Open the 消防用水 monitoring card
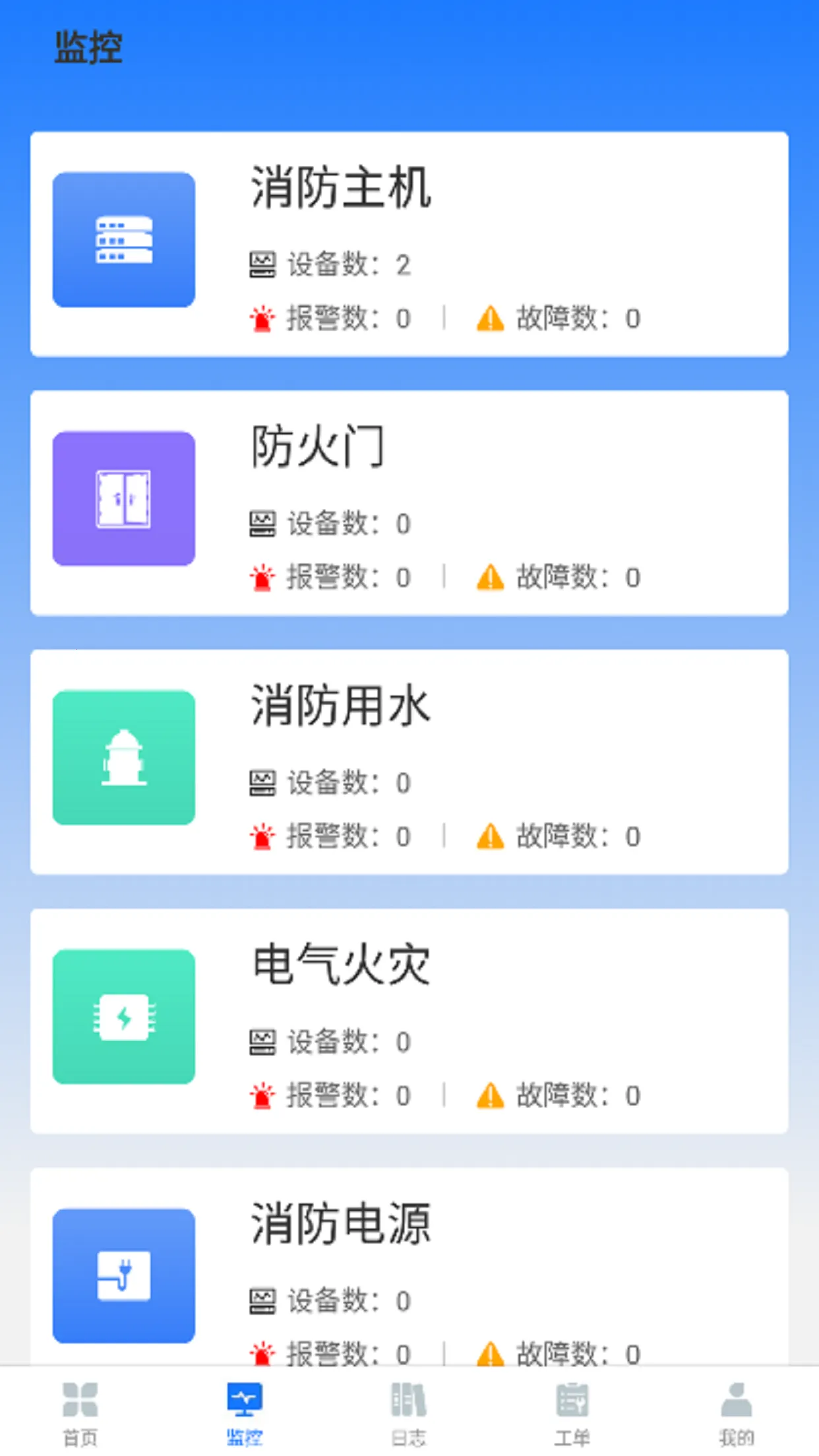The height and width of the screenshot is (1456, 819). pyautogui.click(x=409, y=762)
